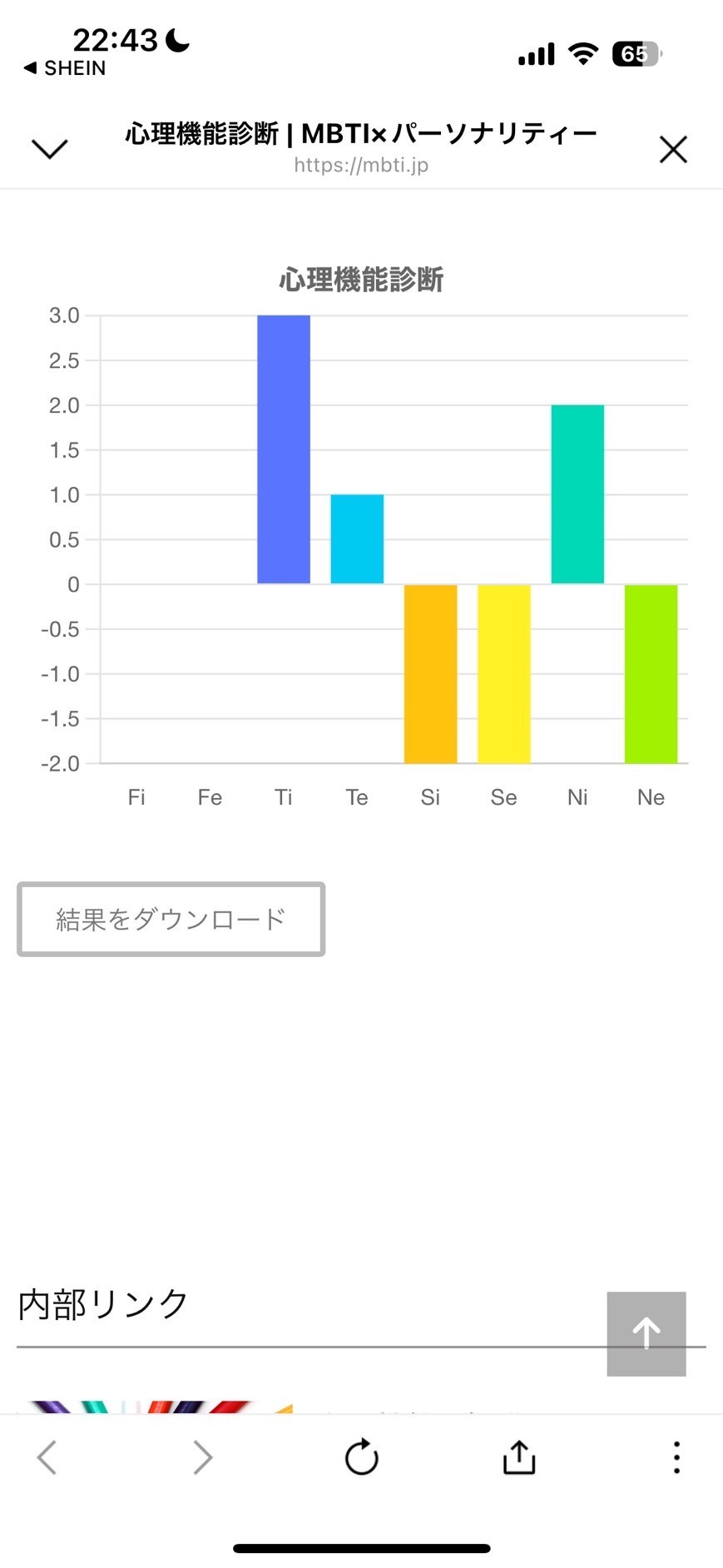Tap the 結果をダウンロード button
The height and width of the screenshot is (1568, 723).
coord(171,919)
